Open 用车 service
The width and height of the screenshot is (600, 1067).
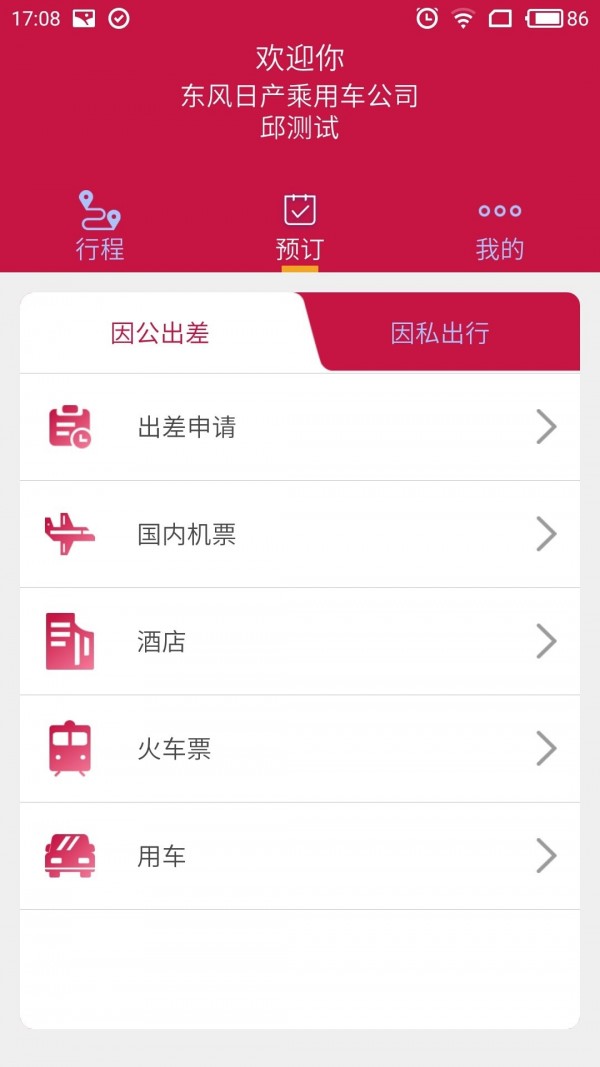(x=300, y=857)
